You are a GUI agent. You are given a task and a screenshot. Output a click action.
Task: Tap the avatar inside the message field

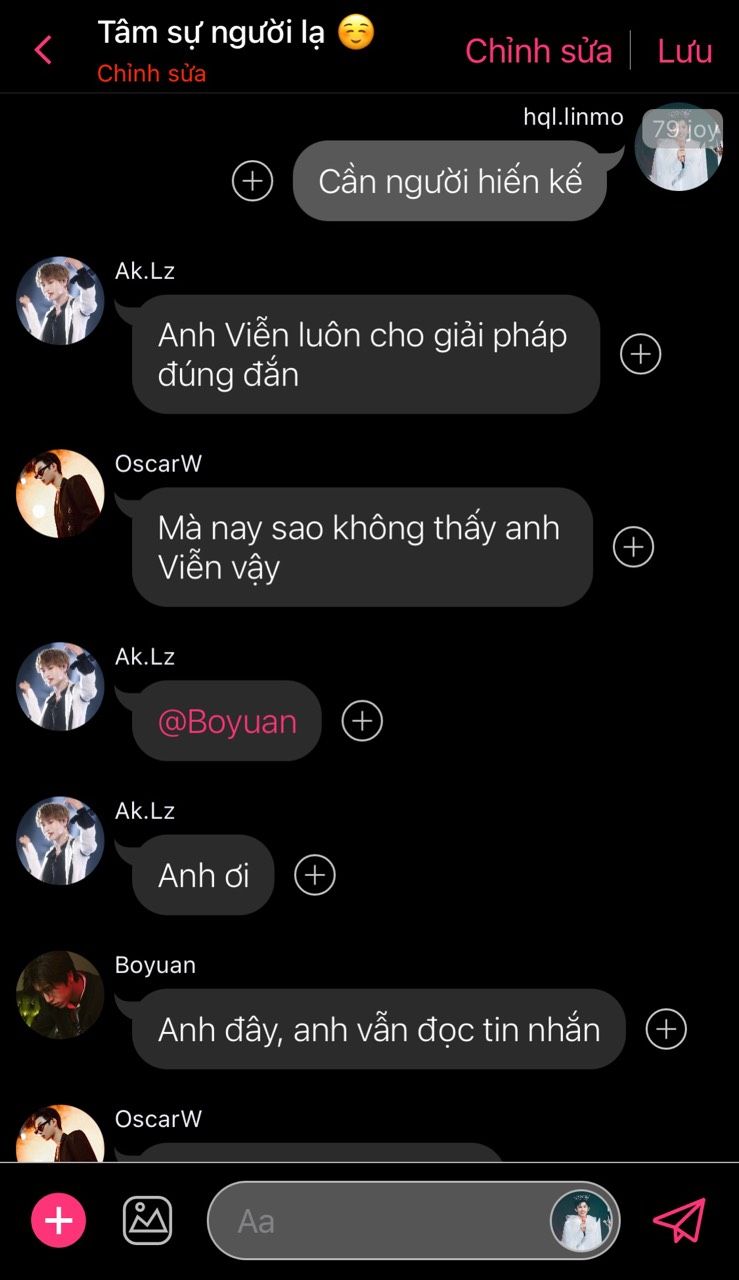pos(581,1221)
